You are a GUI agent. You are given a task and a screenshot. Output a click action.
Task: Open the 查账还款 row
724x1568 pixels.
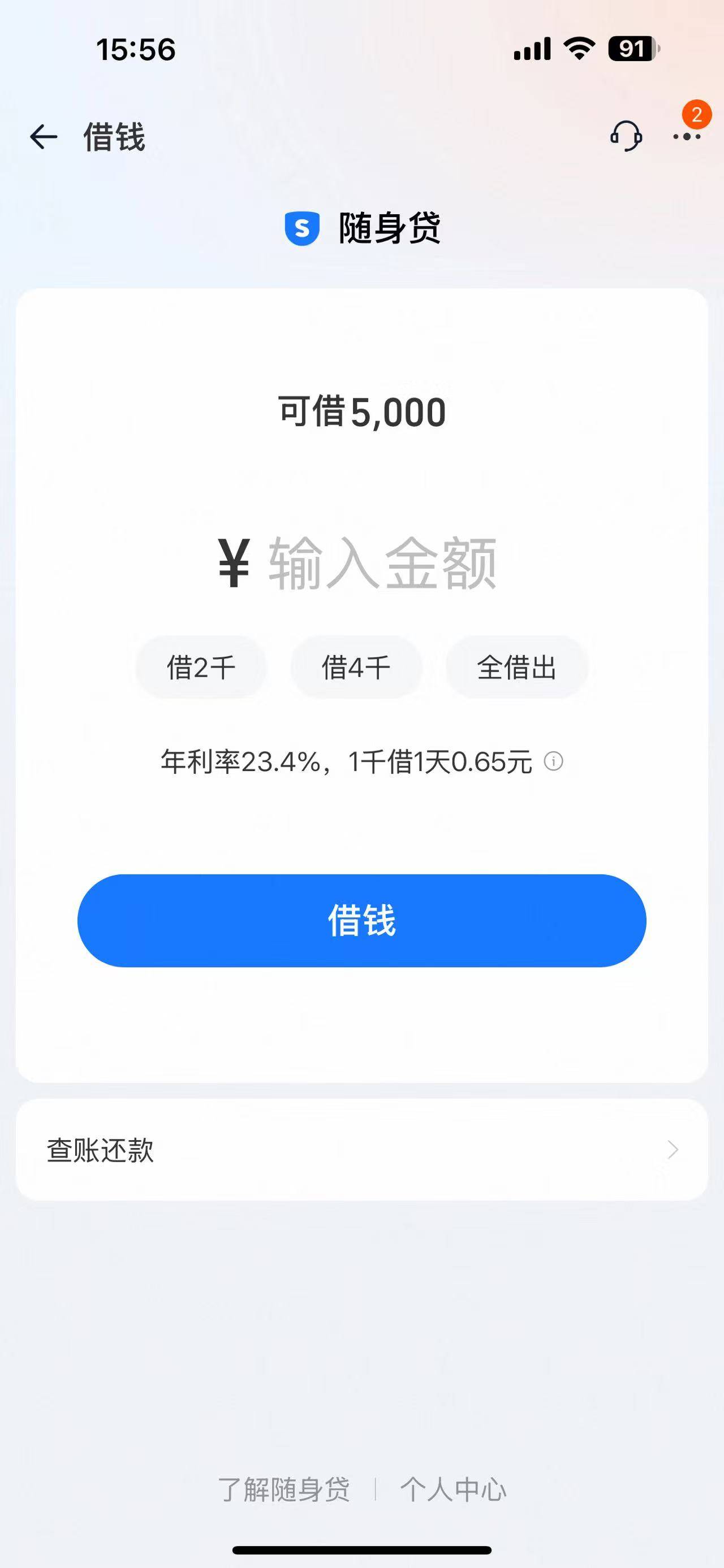(361, 1150)
